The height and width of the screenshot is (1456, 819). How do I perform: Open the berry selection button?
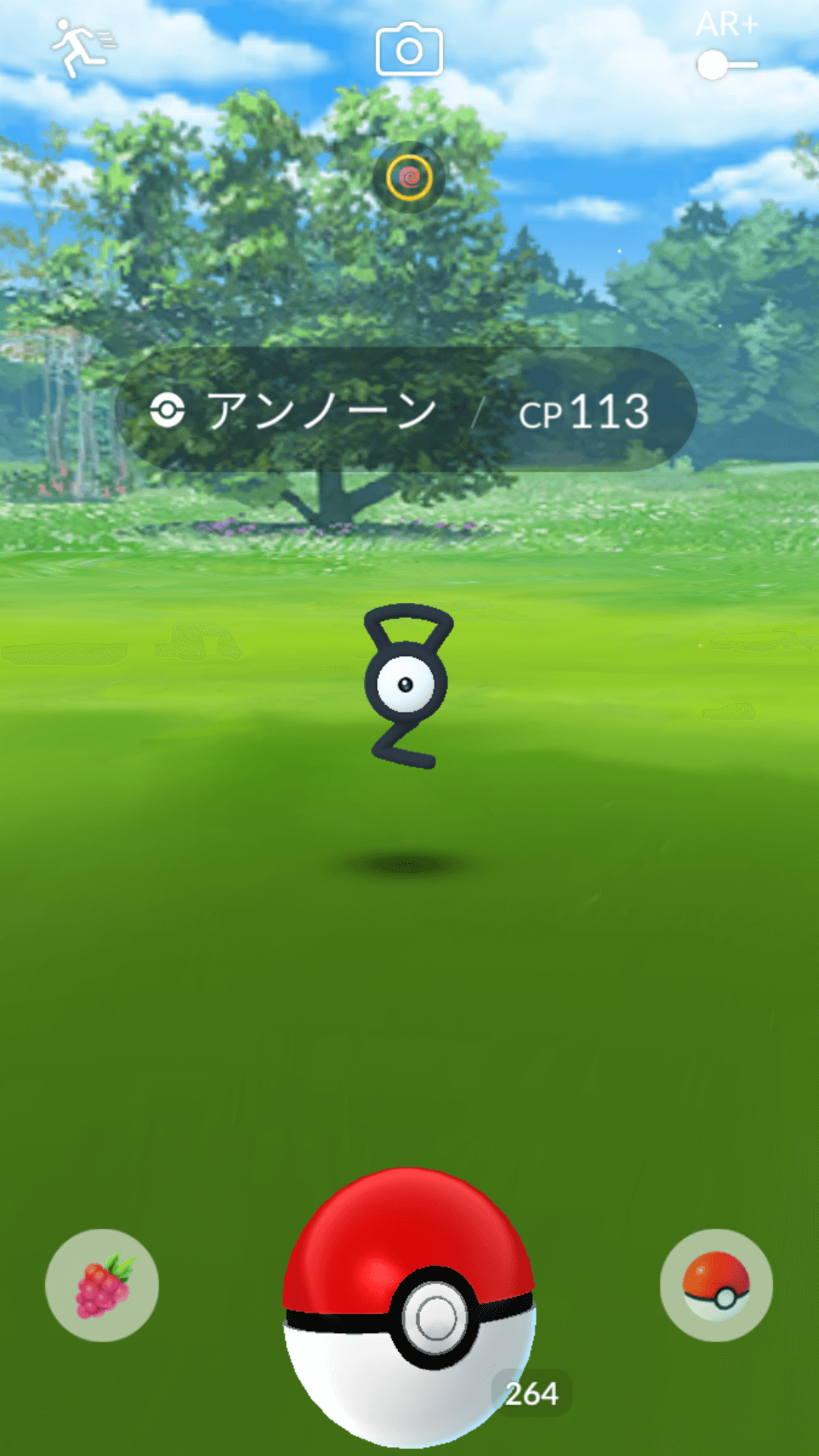[102, 1285]
